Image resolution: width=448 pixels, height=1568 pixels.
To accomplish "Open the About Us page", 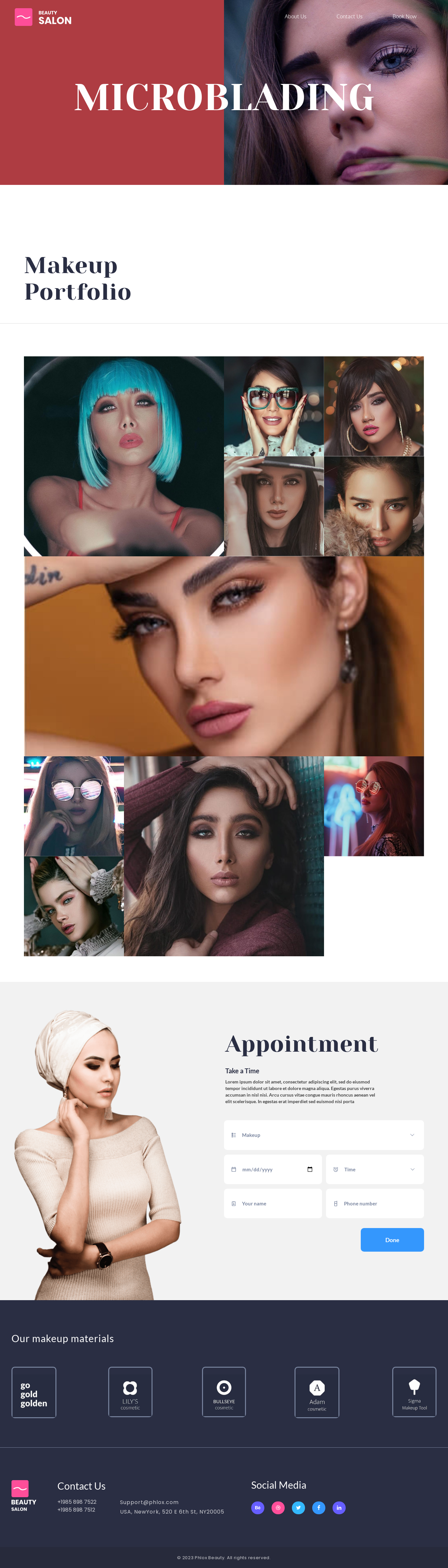I will 295,16.
